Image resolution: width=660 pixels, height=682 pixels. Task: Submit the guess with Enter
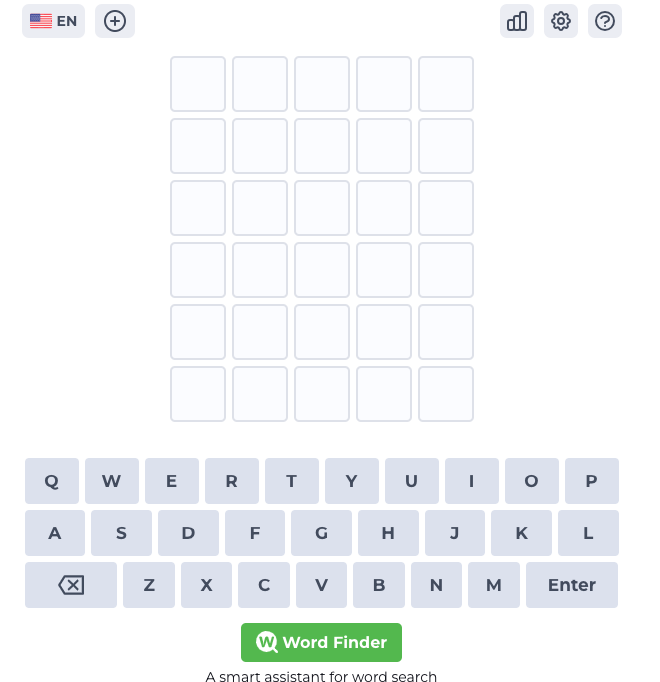click(572, 585)
